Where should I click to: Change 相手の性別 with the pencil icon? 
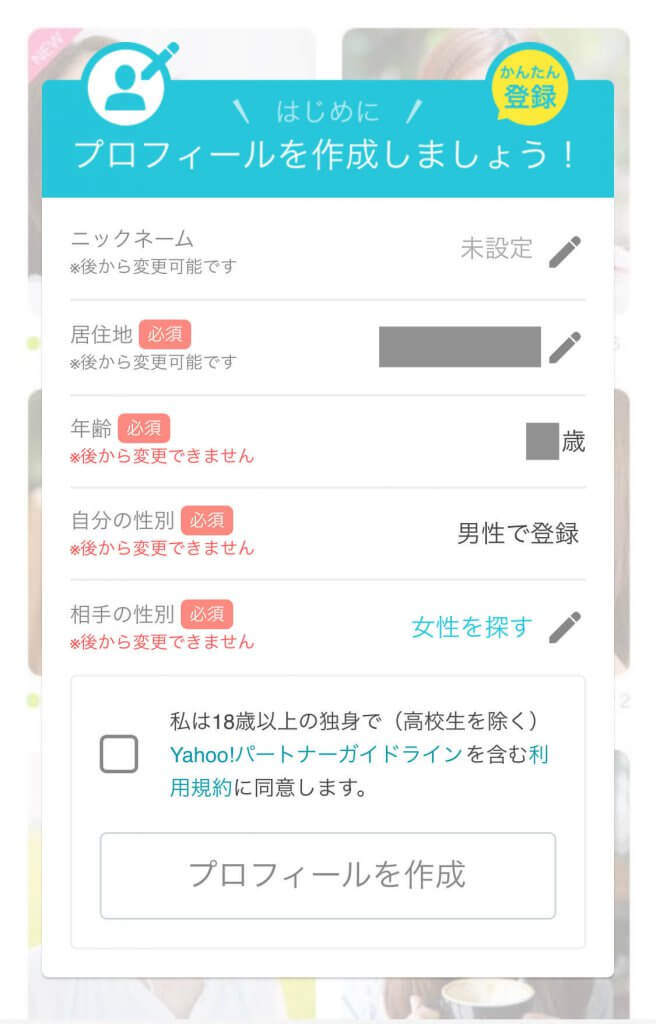coord(564,627)
